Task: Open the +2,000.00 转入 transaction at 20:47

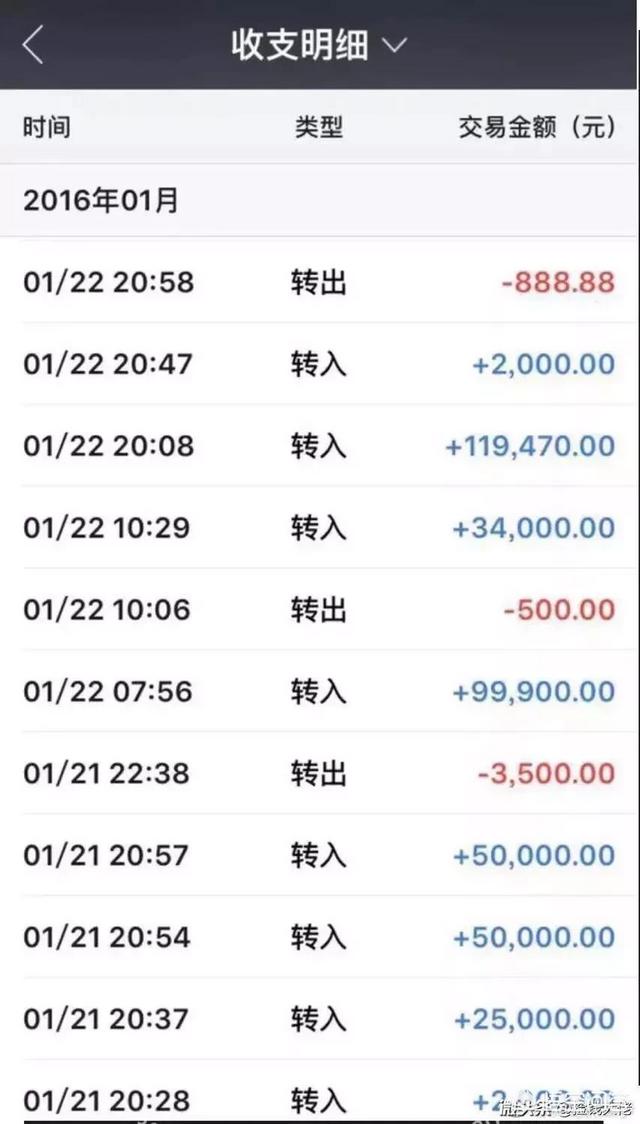Action: pyautogui.click(x=320, y=363)
